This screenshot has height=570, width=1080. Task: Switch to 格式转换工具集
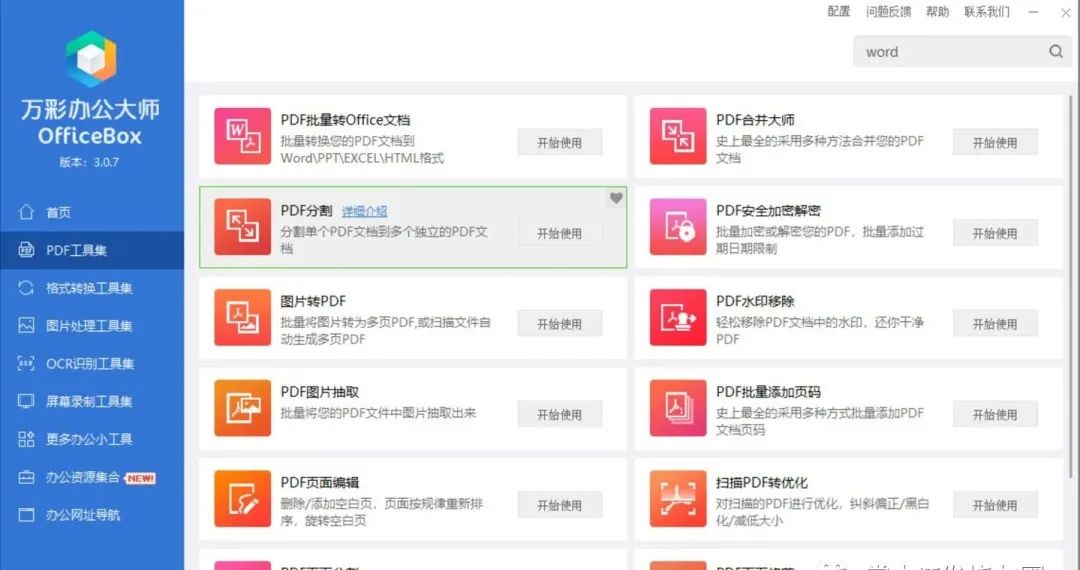[x=89, y=288]
